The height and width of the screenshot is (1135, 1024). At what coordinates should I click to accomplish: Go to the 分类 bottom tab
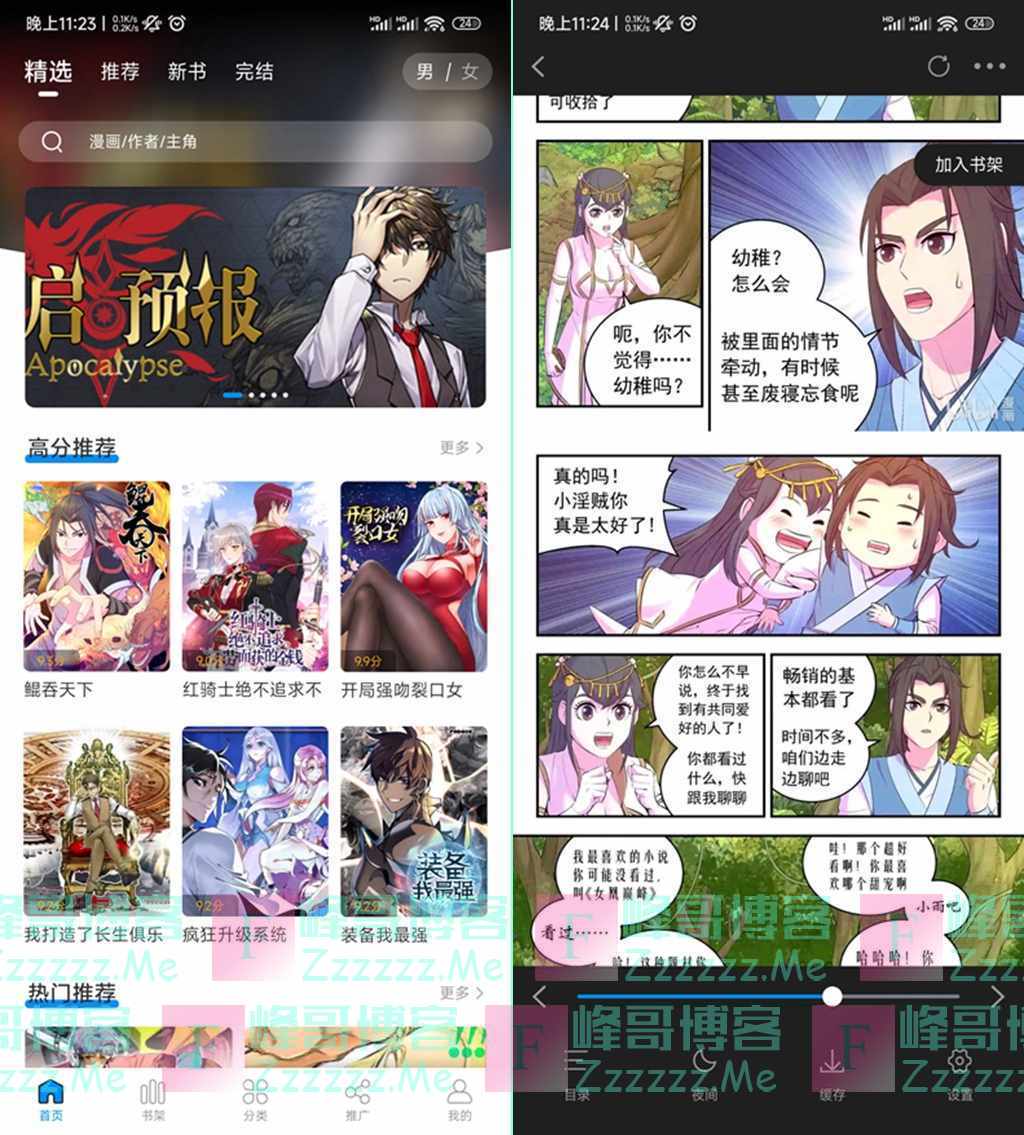(x=255, y=1098)
